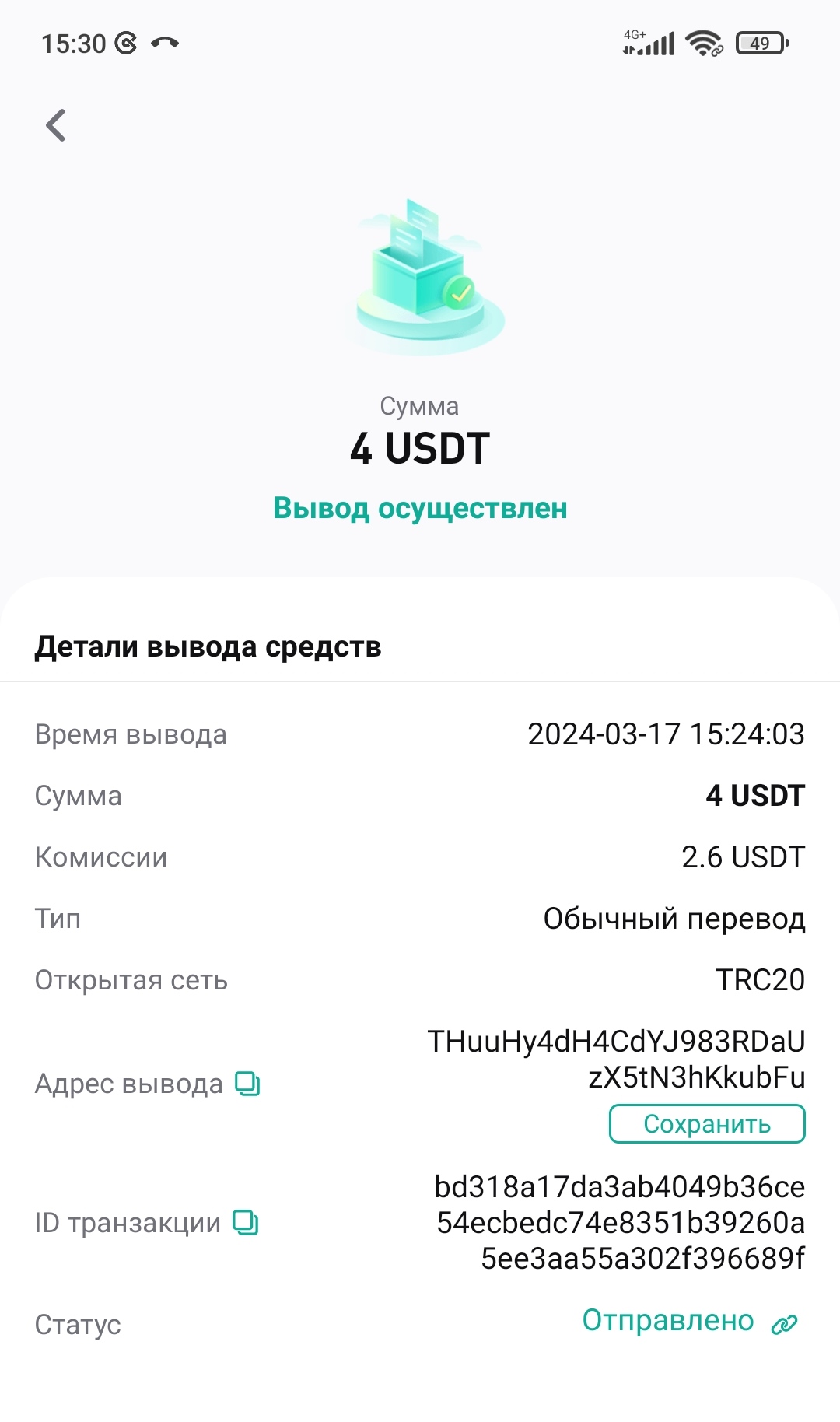The width and height of the screenshot is (840, 1422).
Task: Copy the transaction ID
Action: [246, 1223]
